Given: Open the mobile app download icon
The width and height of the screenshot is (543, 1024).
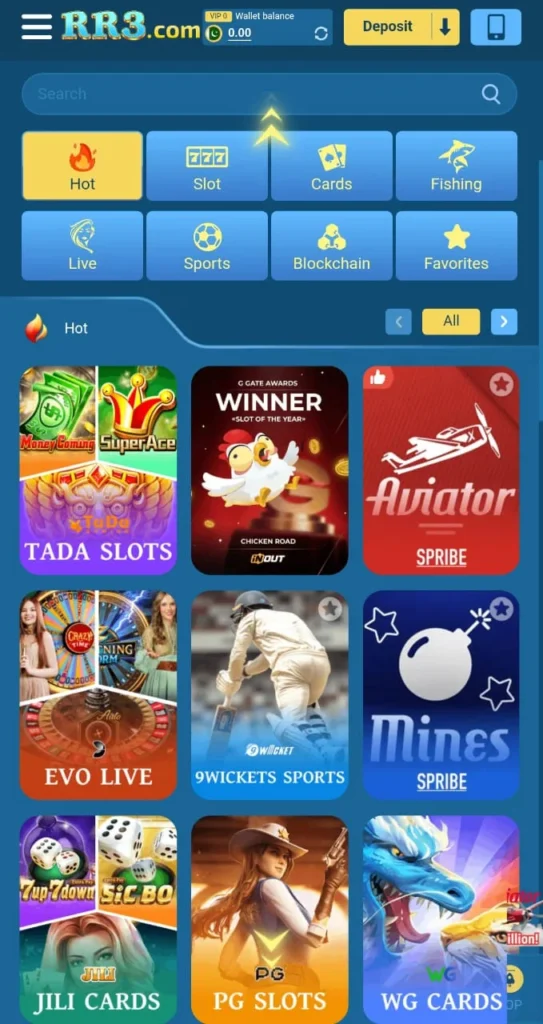Looking at the screenshot, I should (496, 27).
